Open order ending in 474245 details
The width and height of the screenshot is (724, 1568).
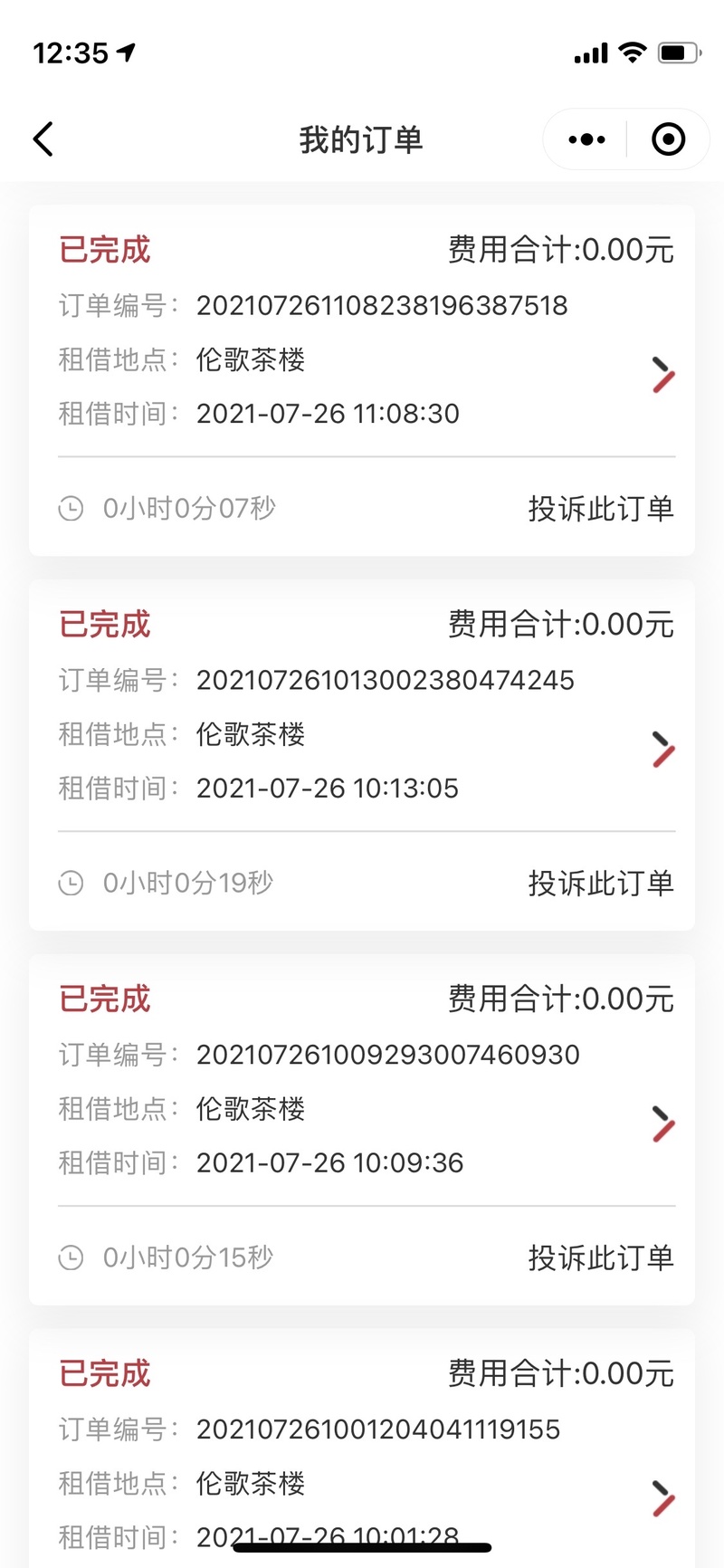click(x=663, y=750)
